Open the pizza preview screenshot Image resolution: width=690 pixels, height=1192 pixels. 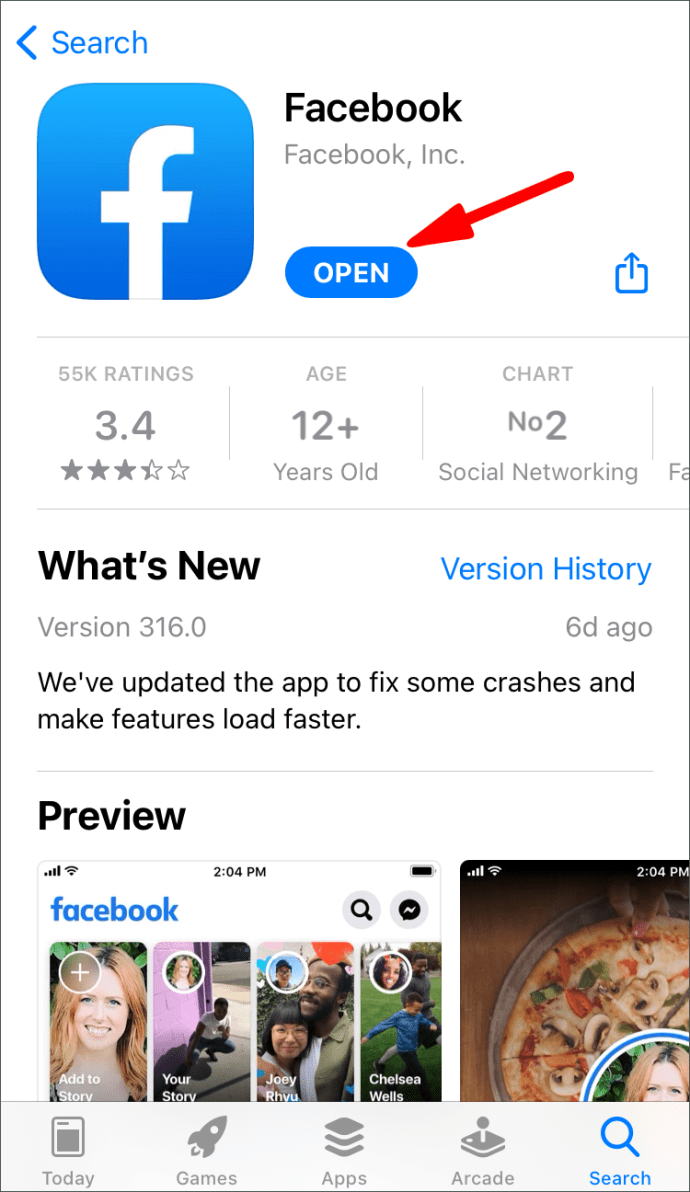pos(574,980)
